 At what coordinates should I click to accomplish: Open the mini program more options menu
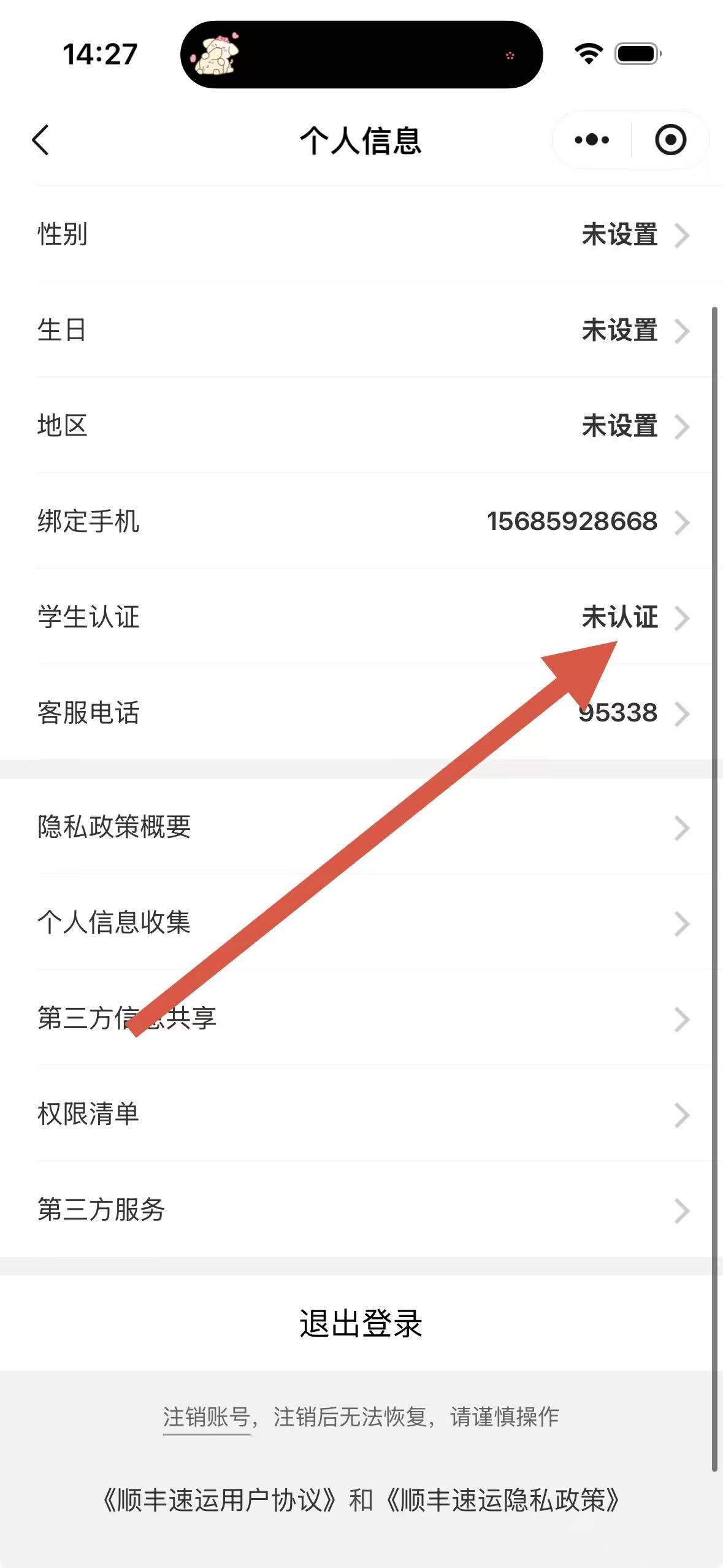(x=592, y=140)
